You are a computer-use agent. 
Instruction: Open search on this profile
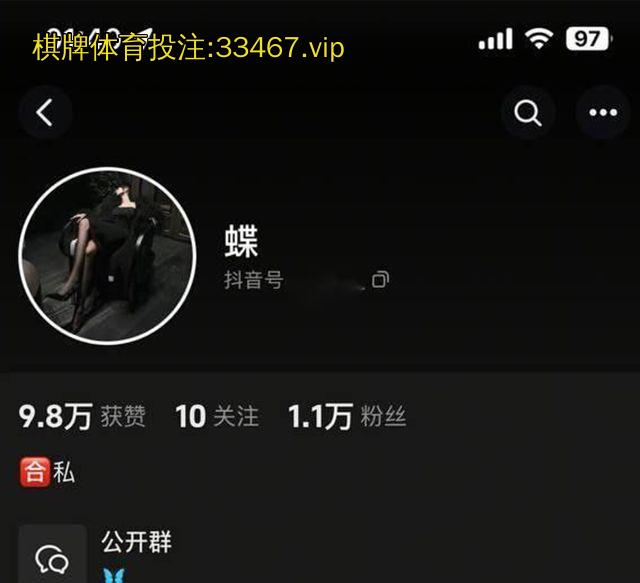tap(528, 113)
